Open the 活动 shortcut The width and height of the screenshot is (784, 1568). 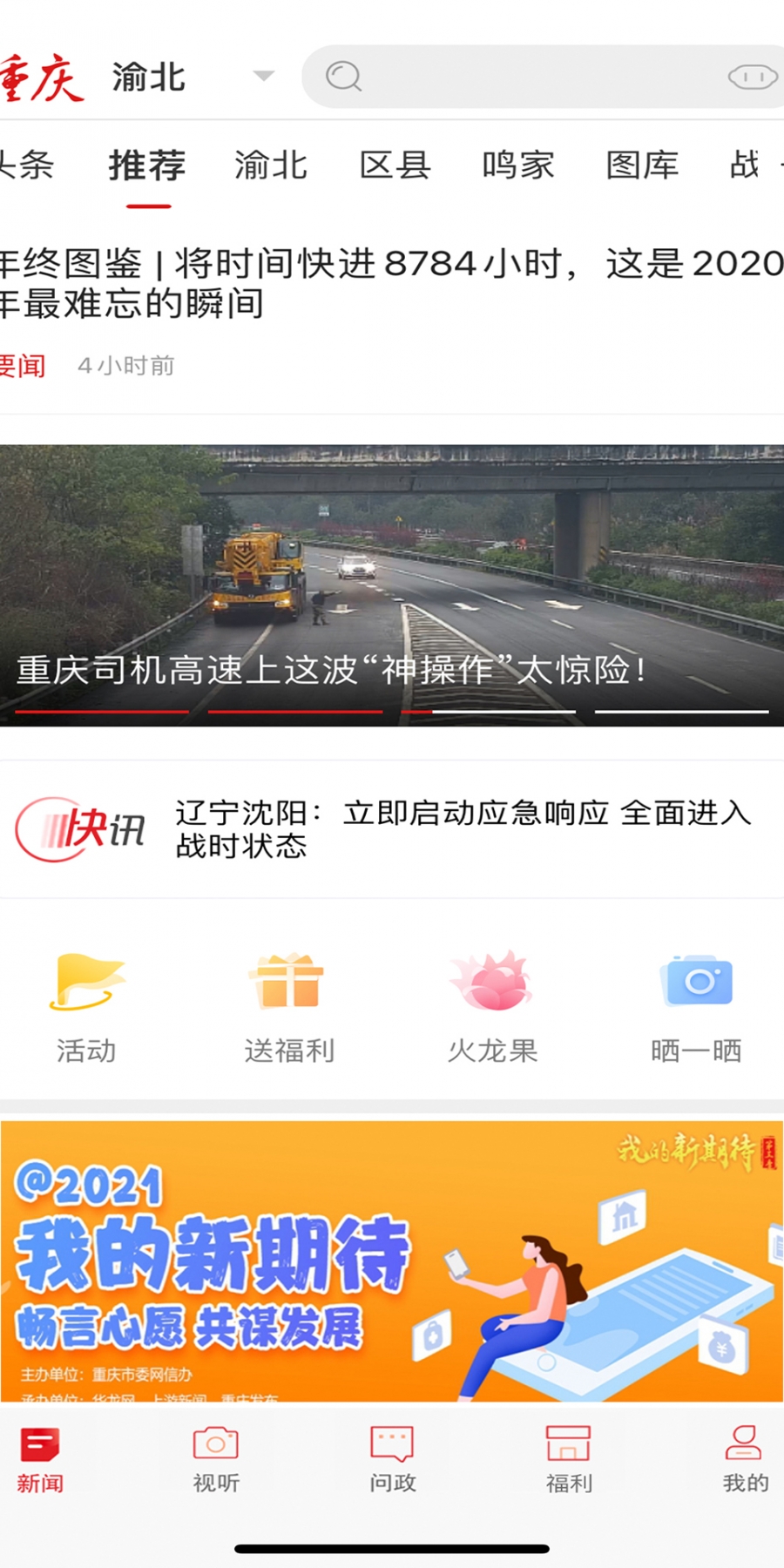pyautogui.click(x=86, y=1006)
